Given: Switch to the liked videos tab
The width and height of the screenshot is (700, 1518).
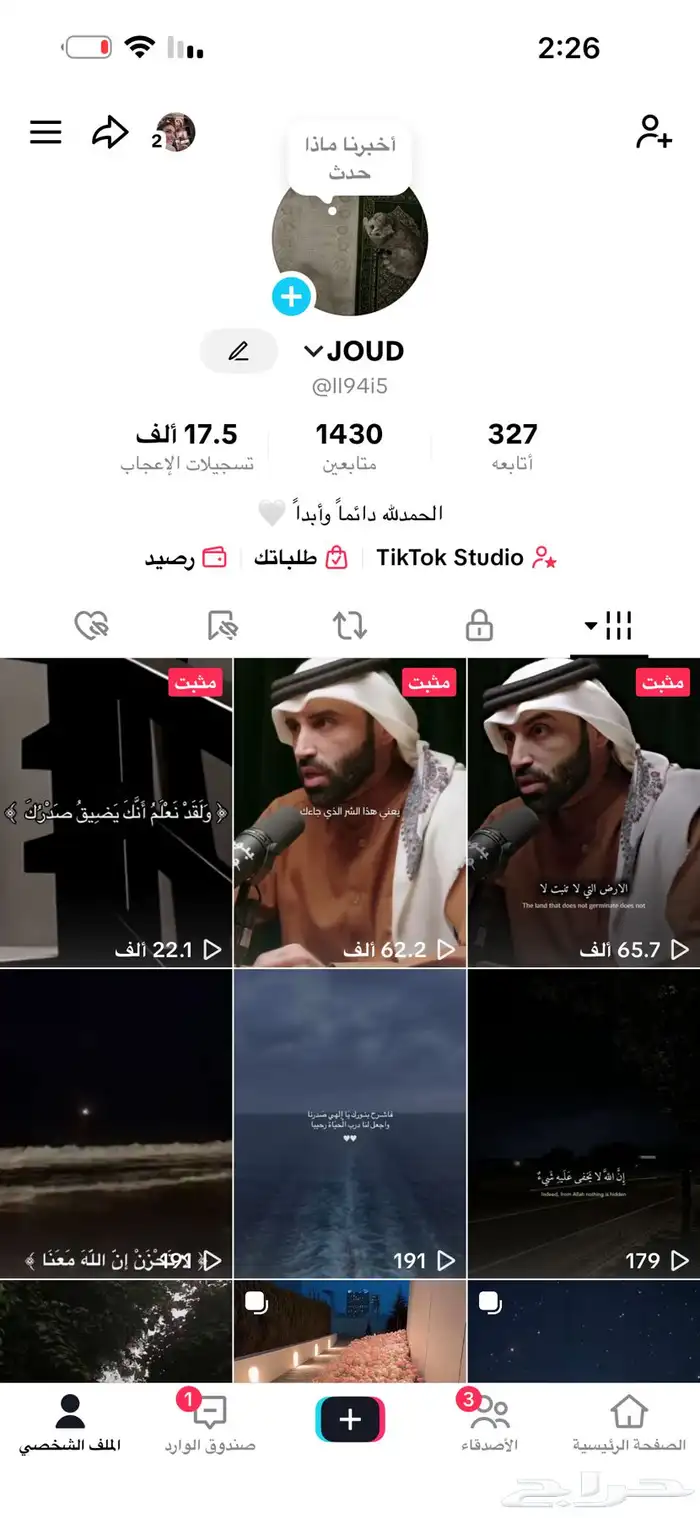Looking at the screenshot, I should (91, 626).
